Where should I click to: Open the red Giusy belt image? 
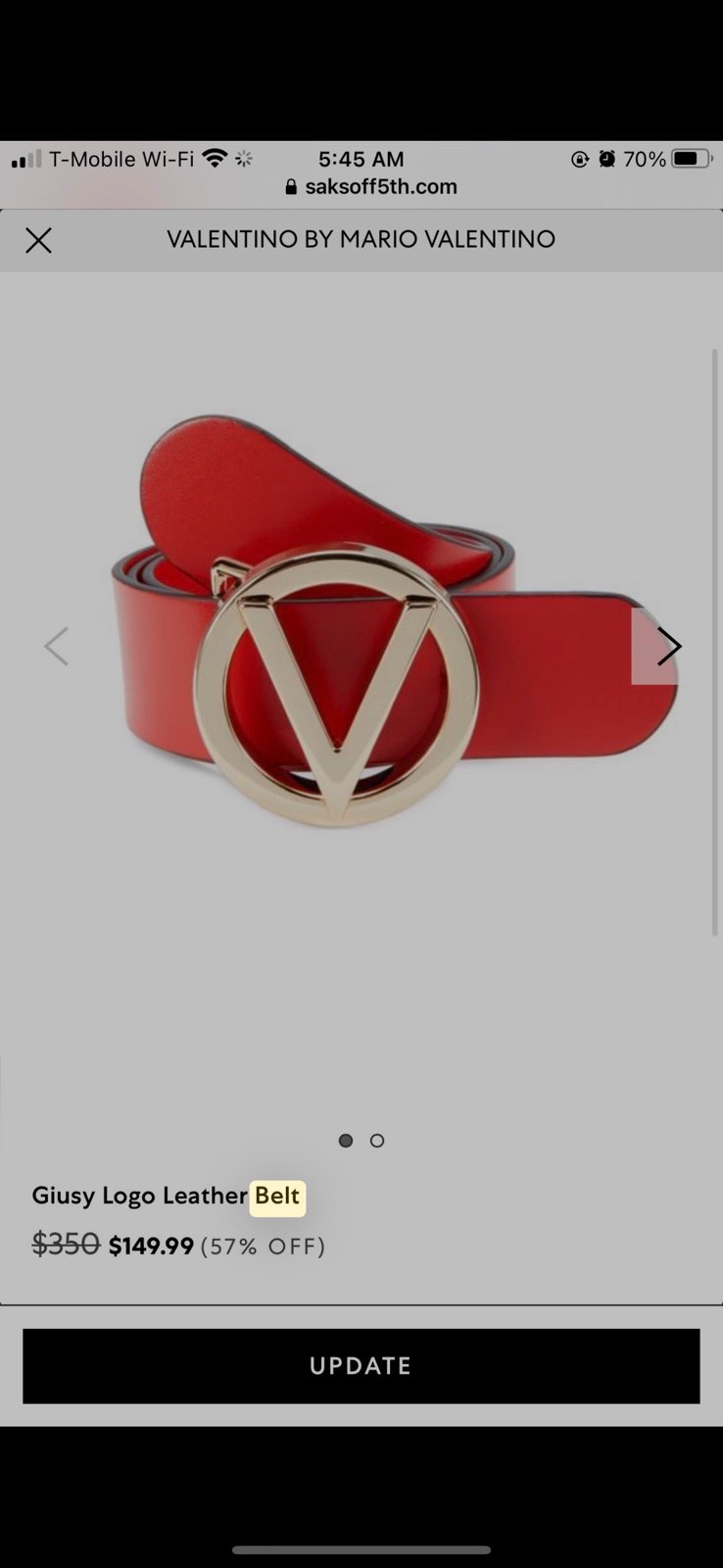pos(395,622)
